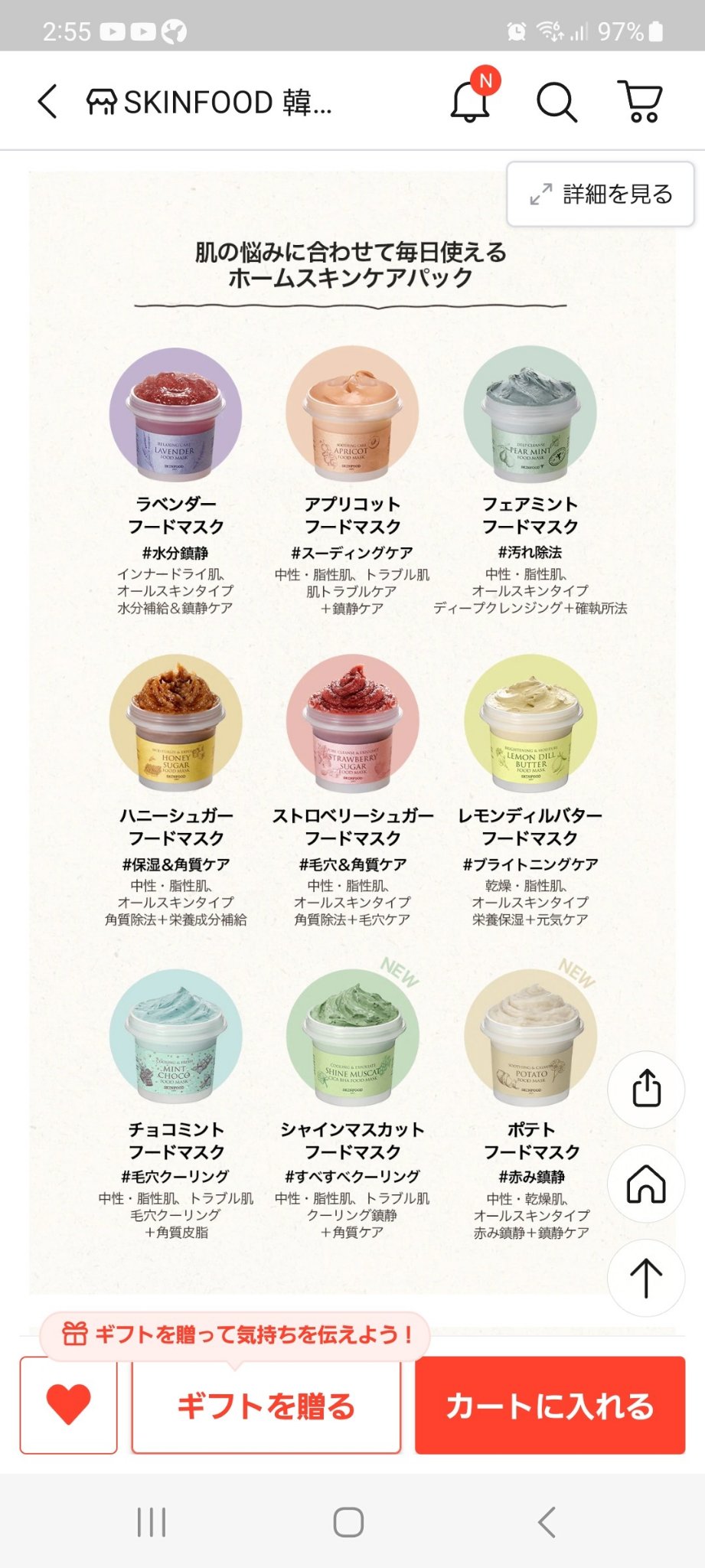View the shopping cart

[641, 102]
